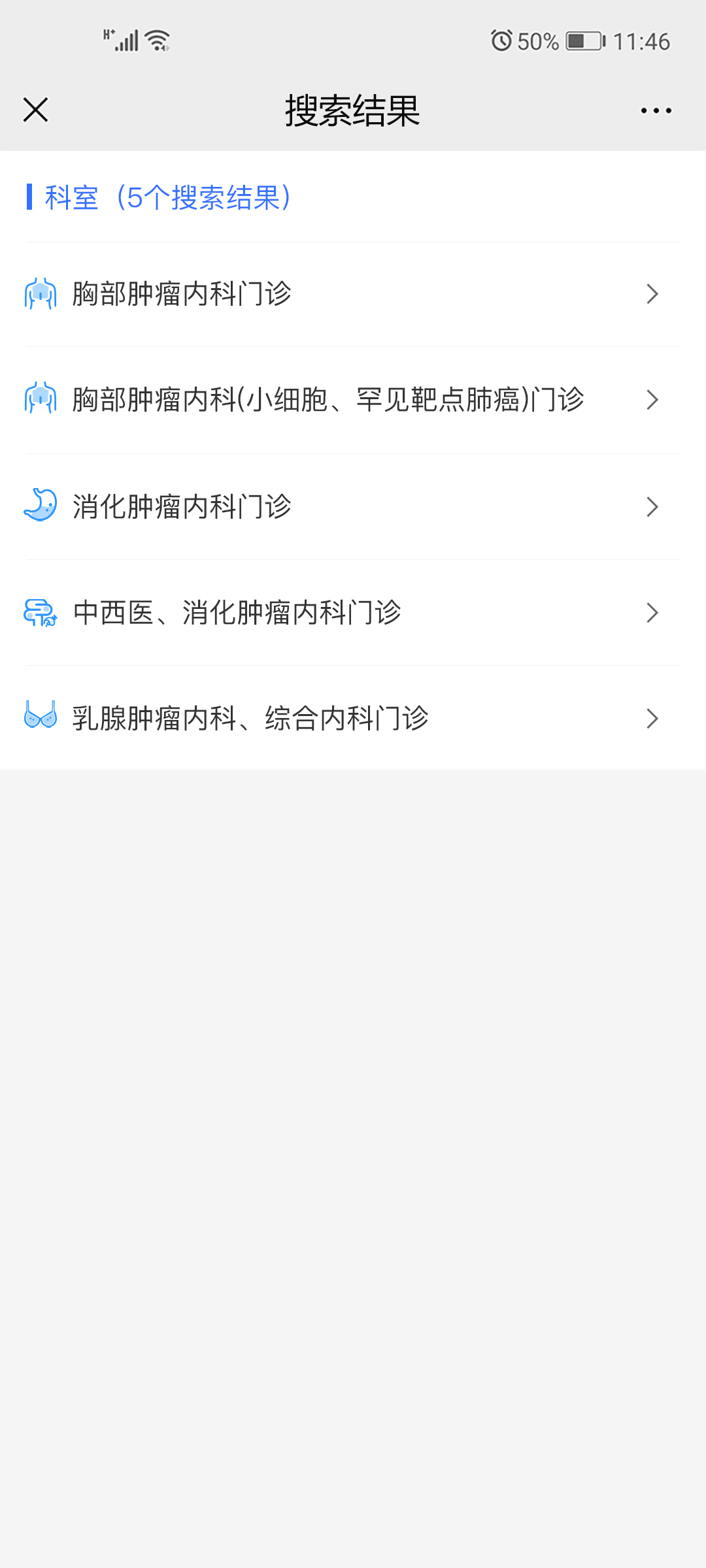Viewport: 706px width, 1568px height.
Task: Open 消化肿瘤内科门诊 department
Action: 352,506
